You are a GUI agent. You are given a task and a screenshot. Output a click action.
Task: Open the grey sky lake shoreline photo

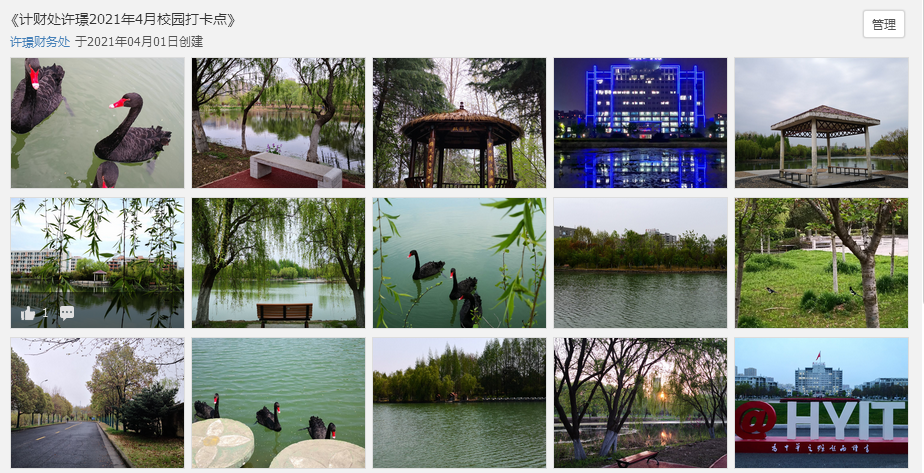pyautogui.click(x=640, y=262)
